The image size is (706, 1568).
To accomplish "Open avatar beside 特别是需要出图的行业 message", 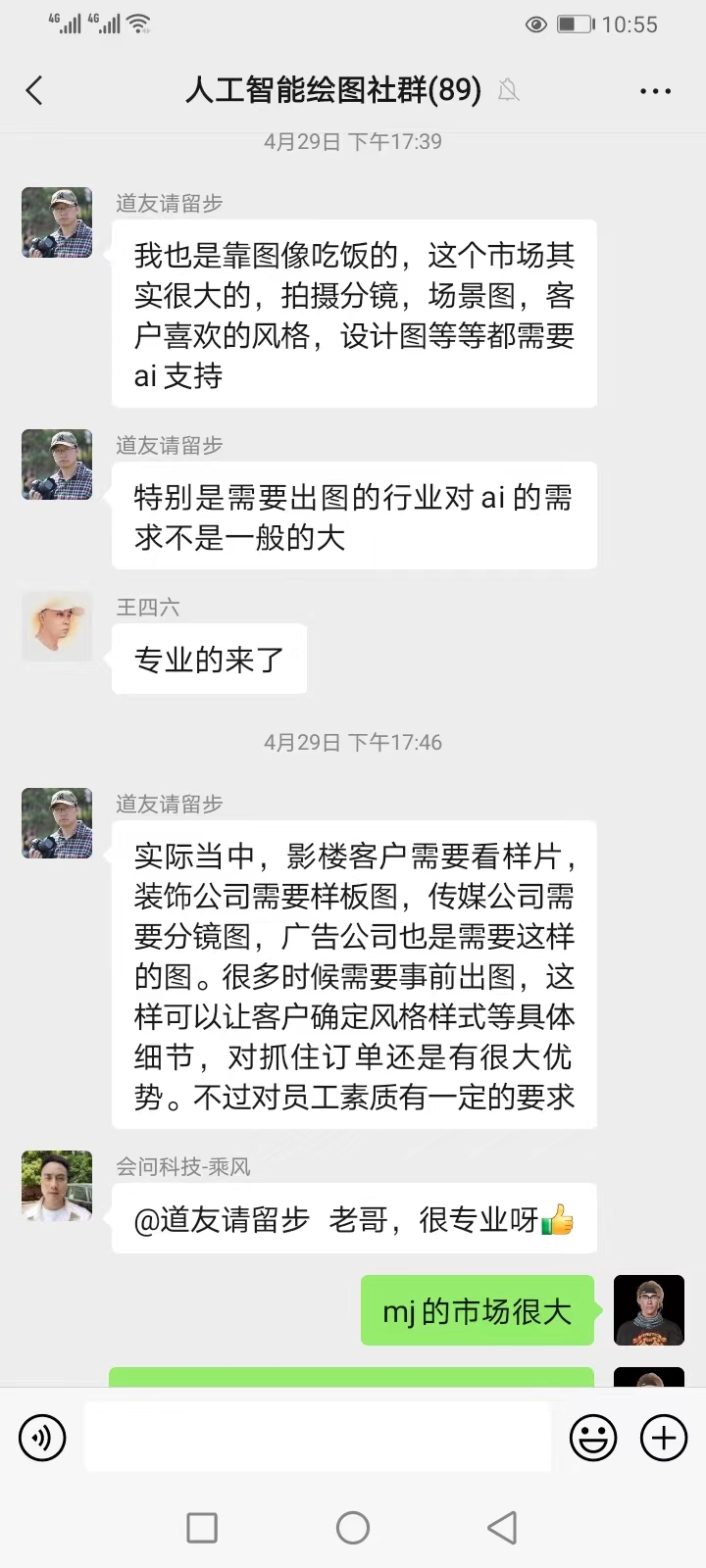I will coord(57,465).
